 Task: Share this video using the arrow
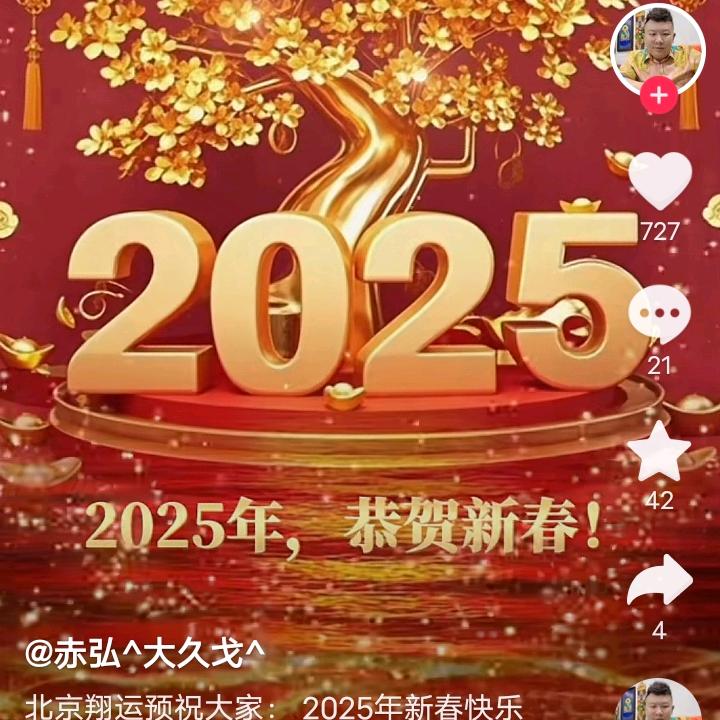[660, 582]
